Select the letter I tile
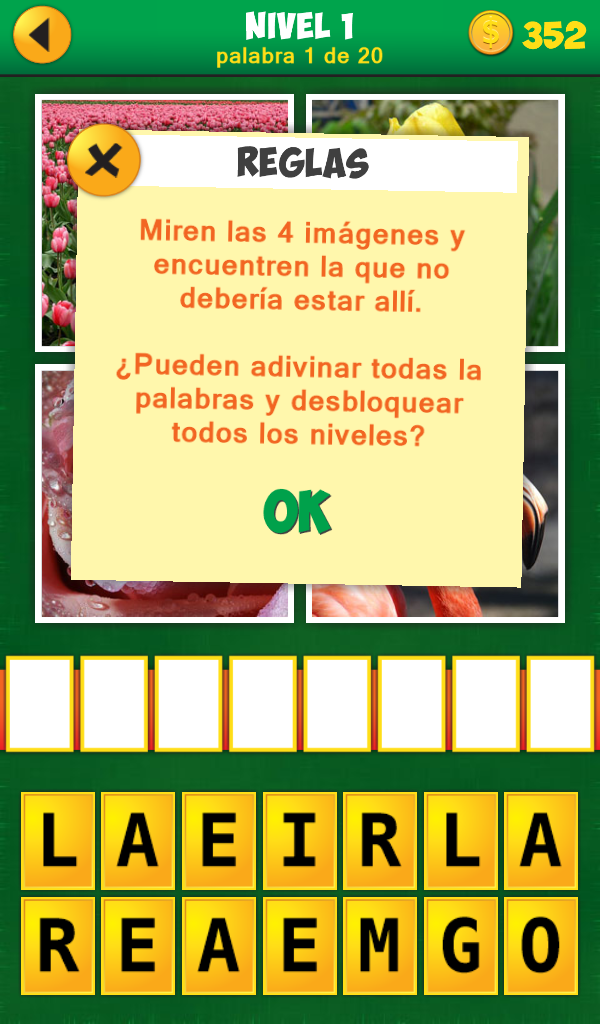 (x=300, y=841)
